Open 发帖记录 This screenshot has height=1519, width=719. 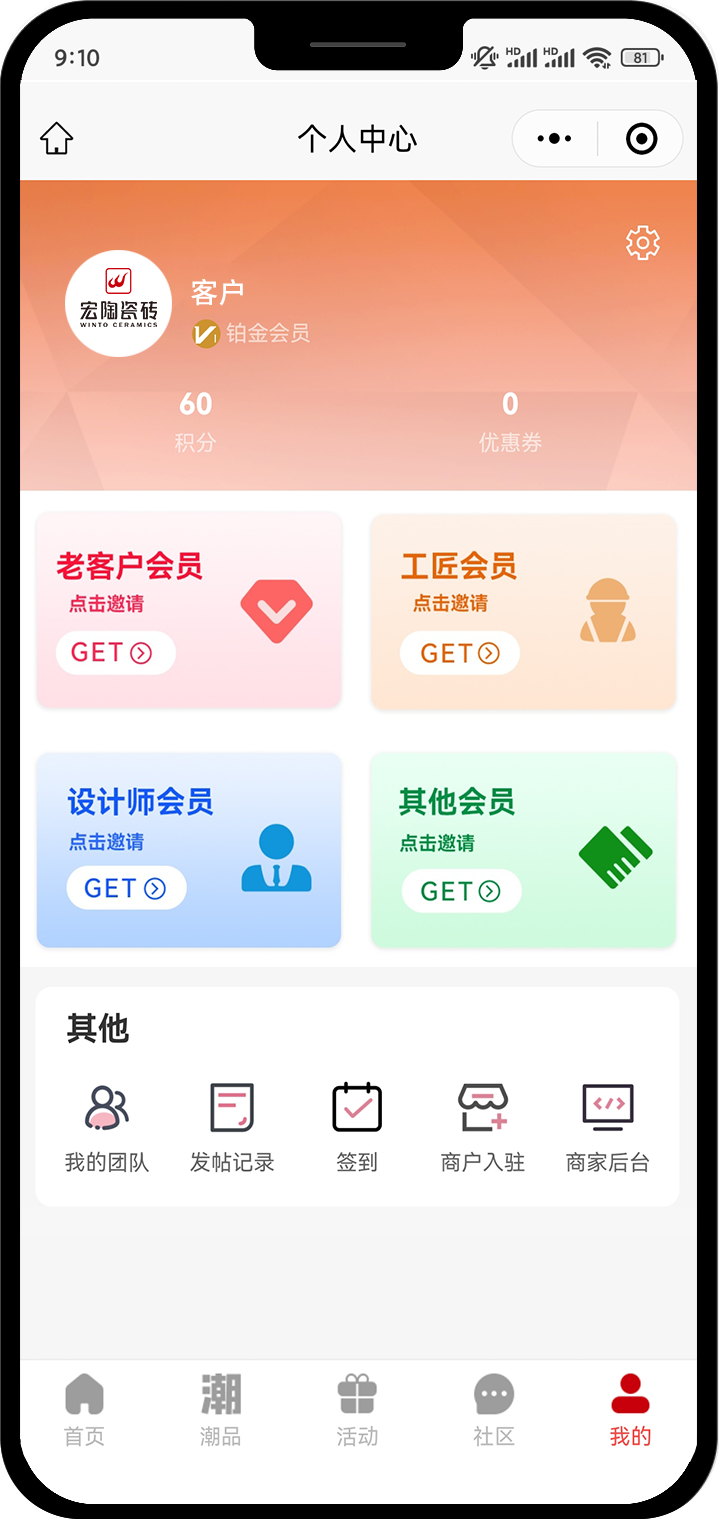point(232,1127)
